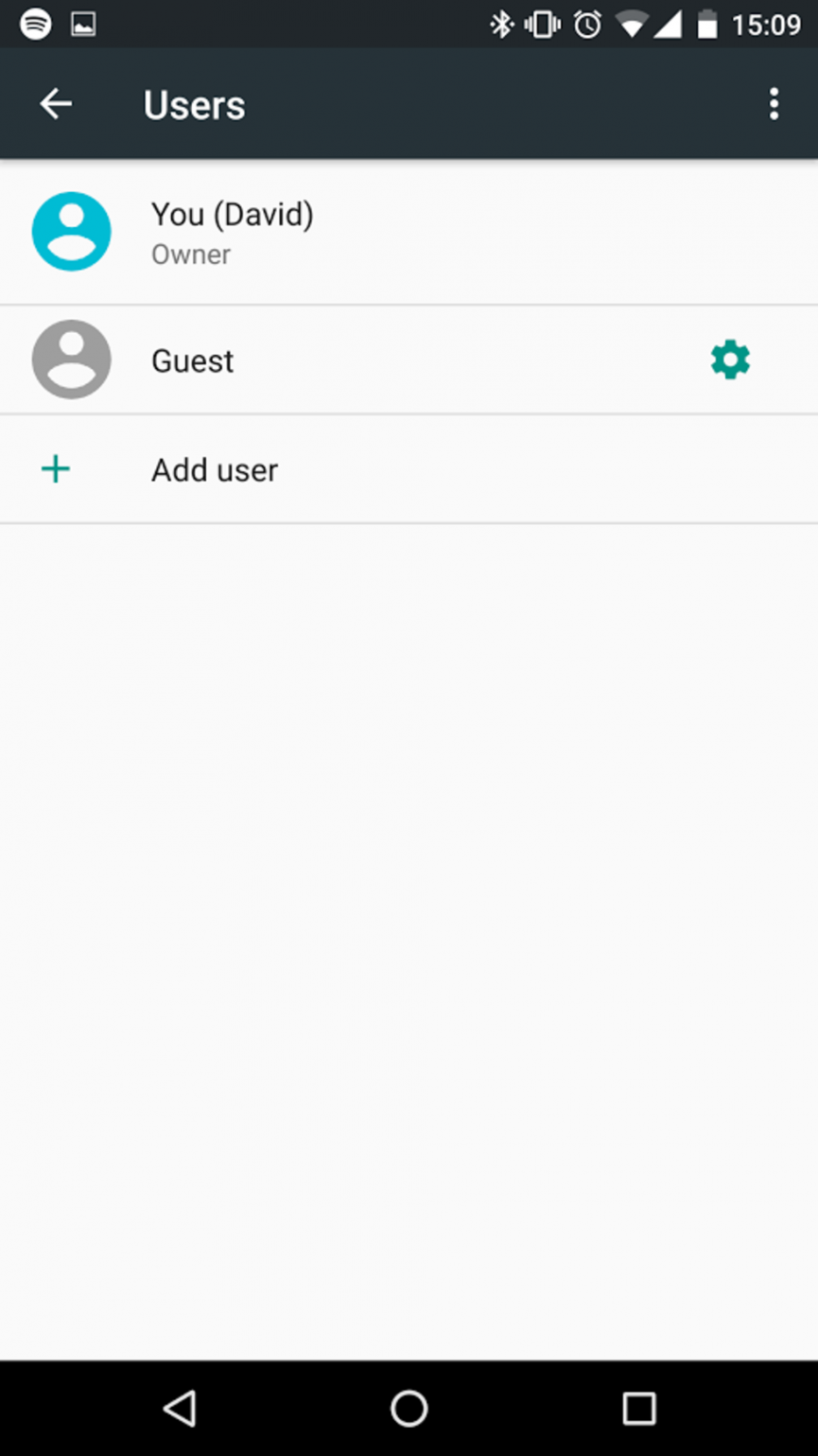Select the David owner avatar
Viewport: 818px width, 1456px height.
tap(71, 232)
